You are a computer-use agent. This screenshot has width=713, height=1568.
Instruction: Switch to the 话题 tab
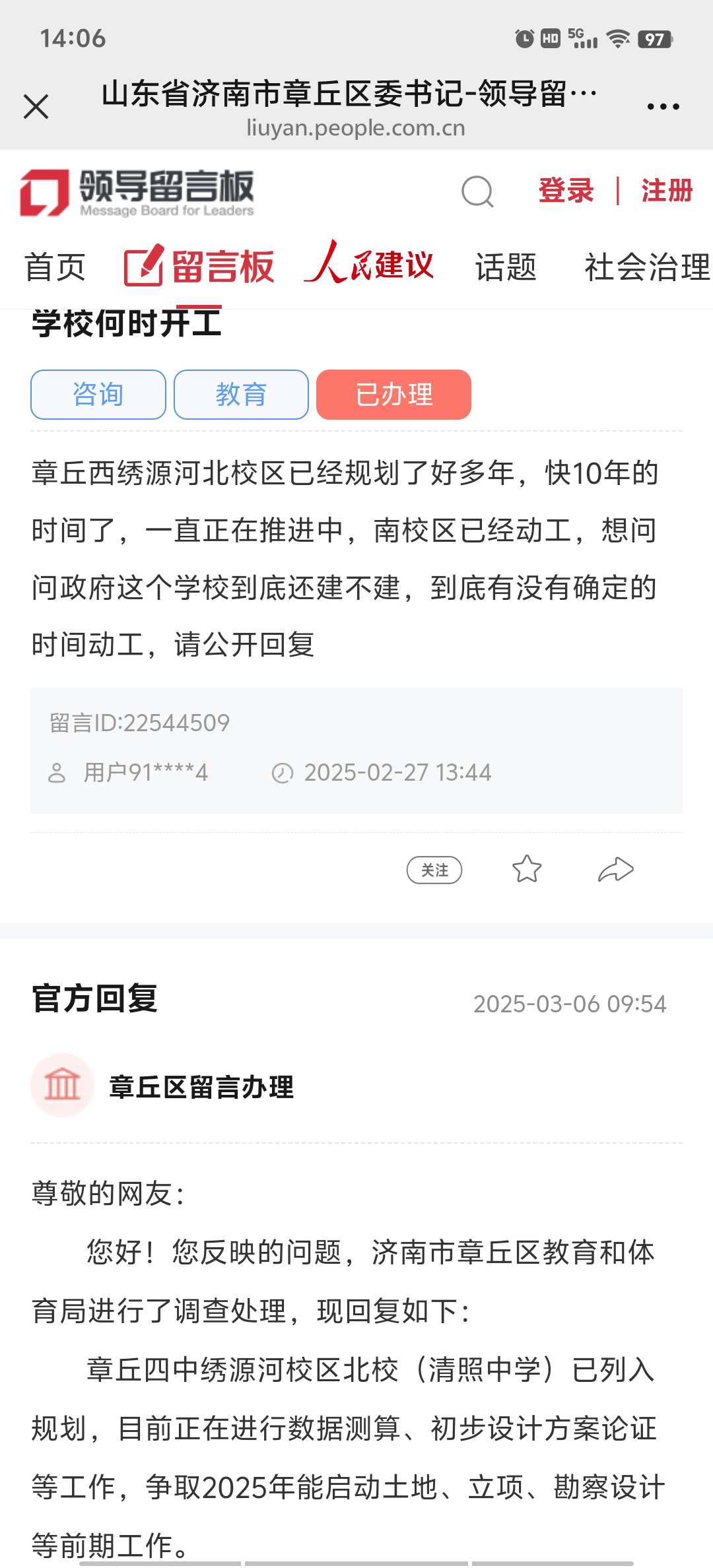[506, 267]
